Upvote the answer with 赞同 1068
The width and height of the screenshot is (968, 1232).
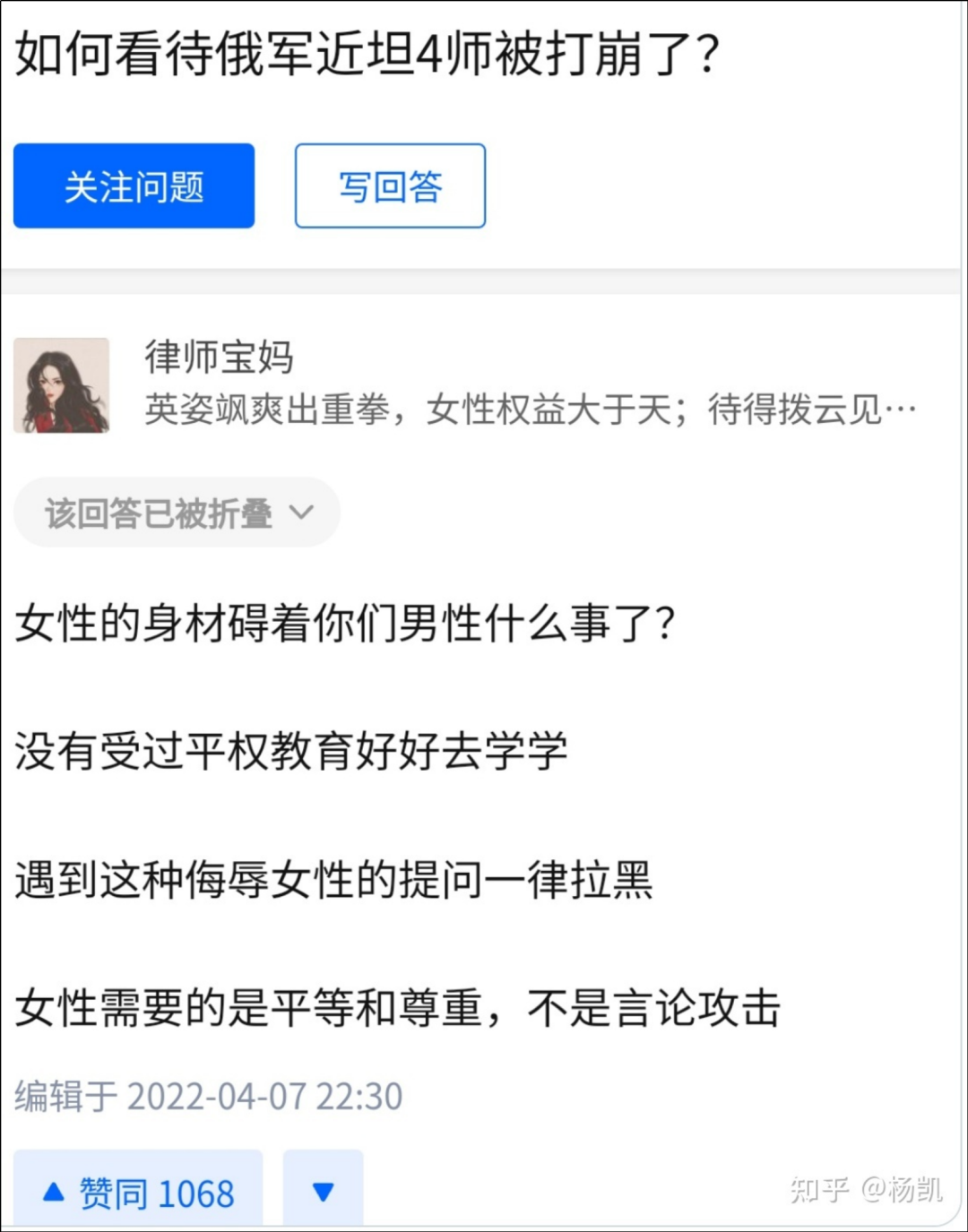138,1192
